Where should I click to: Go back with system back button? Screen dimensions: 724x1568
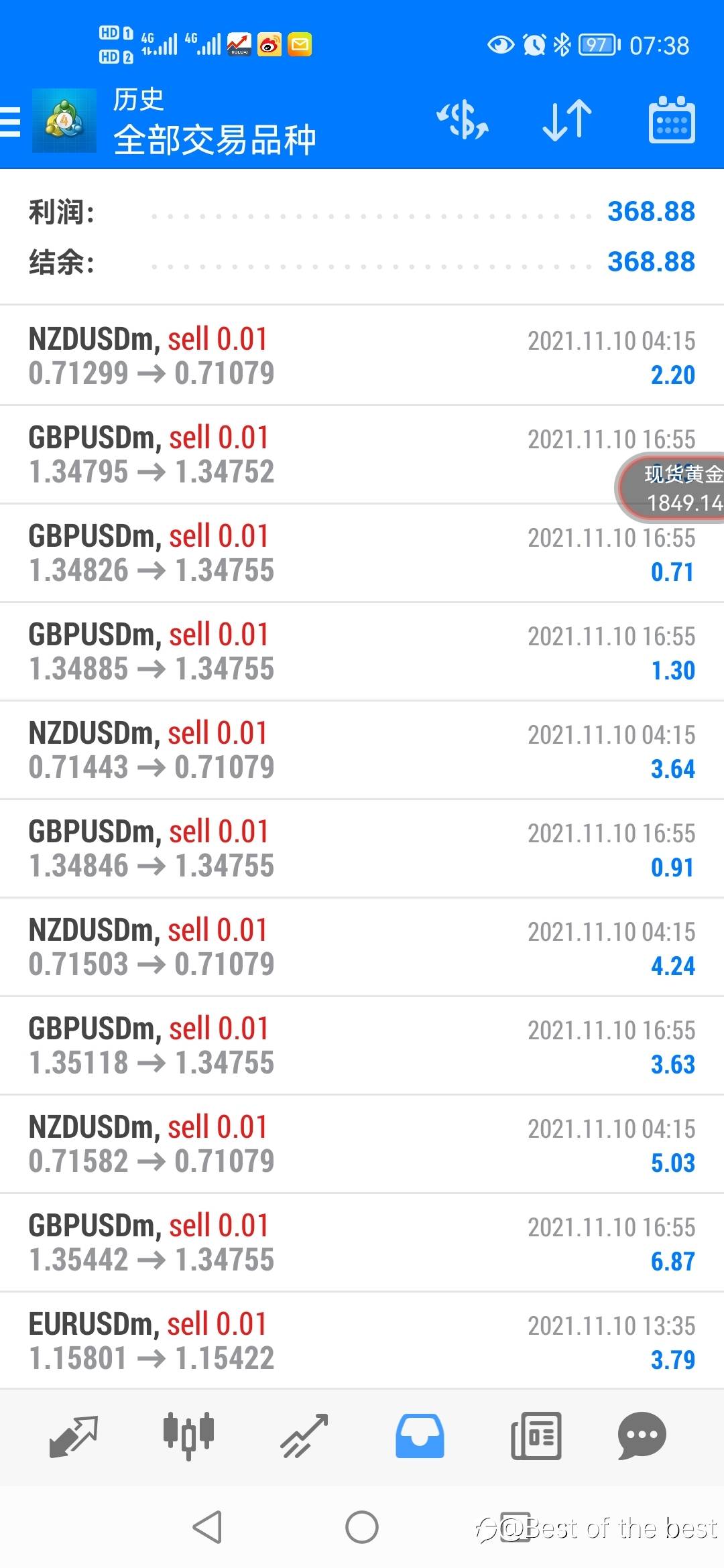point(207,1527)
